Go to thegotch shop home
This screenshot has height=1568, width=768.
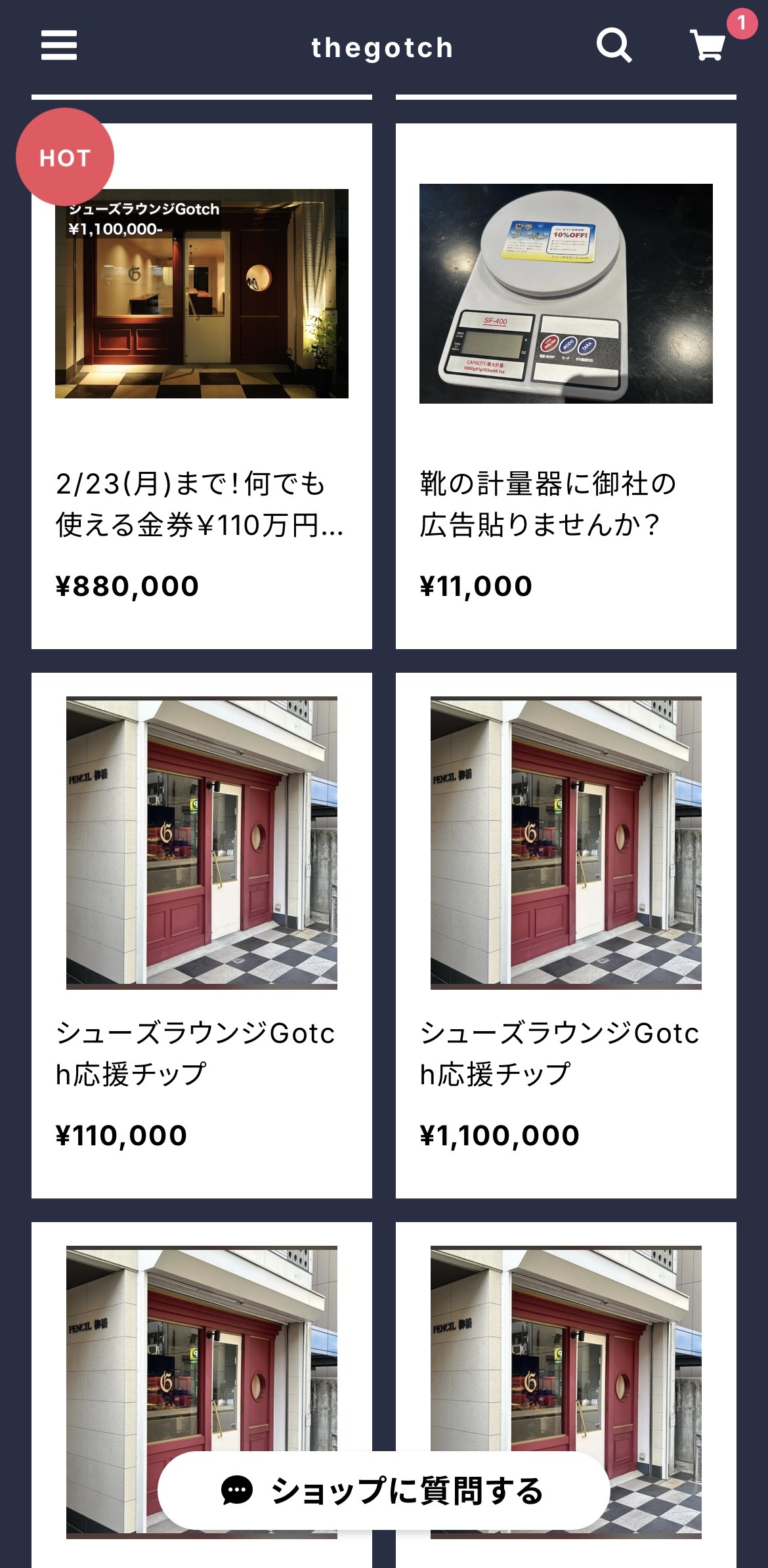click(382, 48)
